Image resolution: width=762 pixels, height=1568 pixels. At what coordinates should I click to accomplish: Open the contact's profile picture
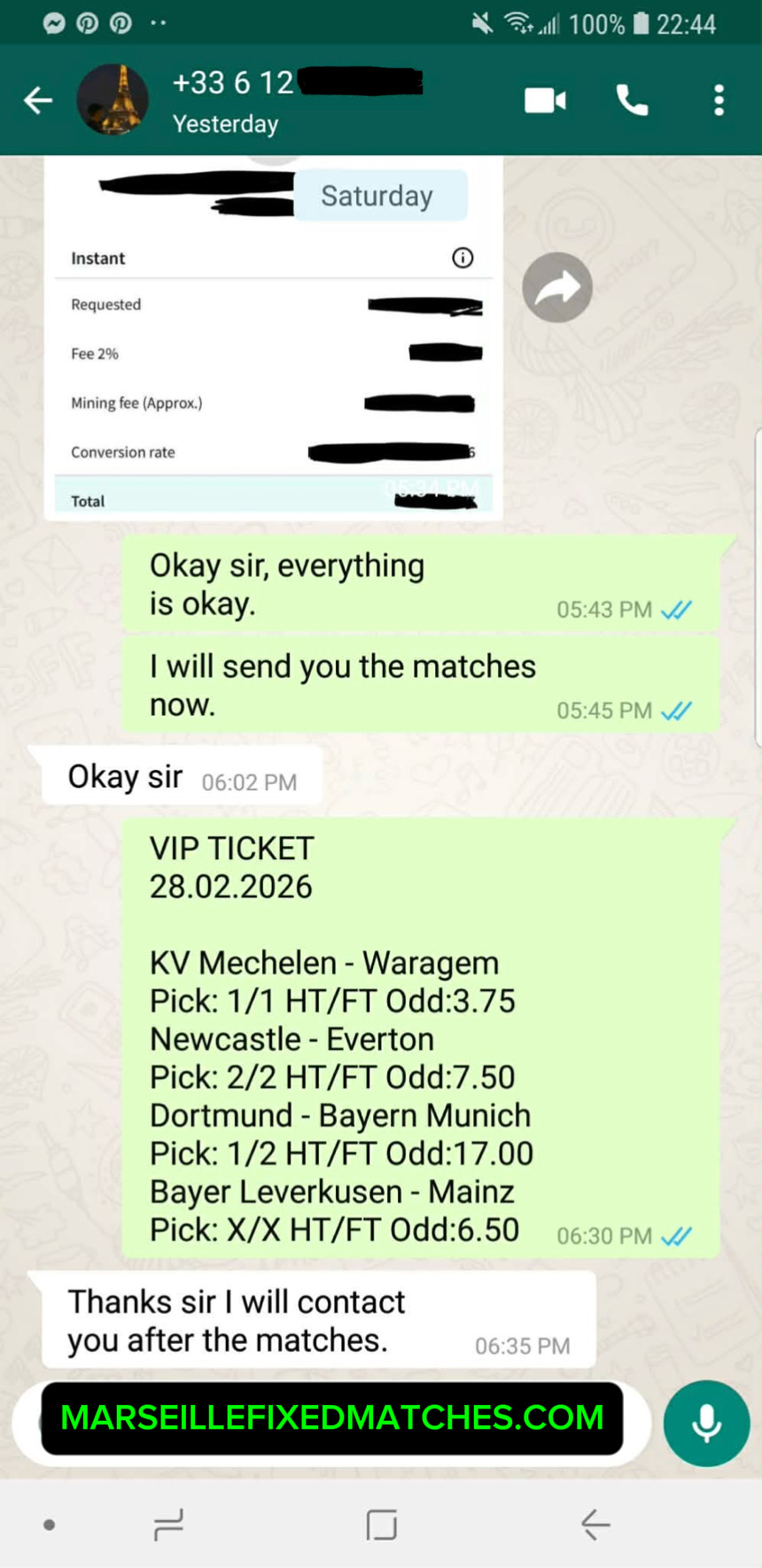coord(113,100)
